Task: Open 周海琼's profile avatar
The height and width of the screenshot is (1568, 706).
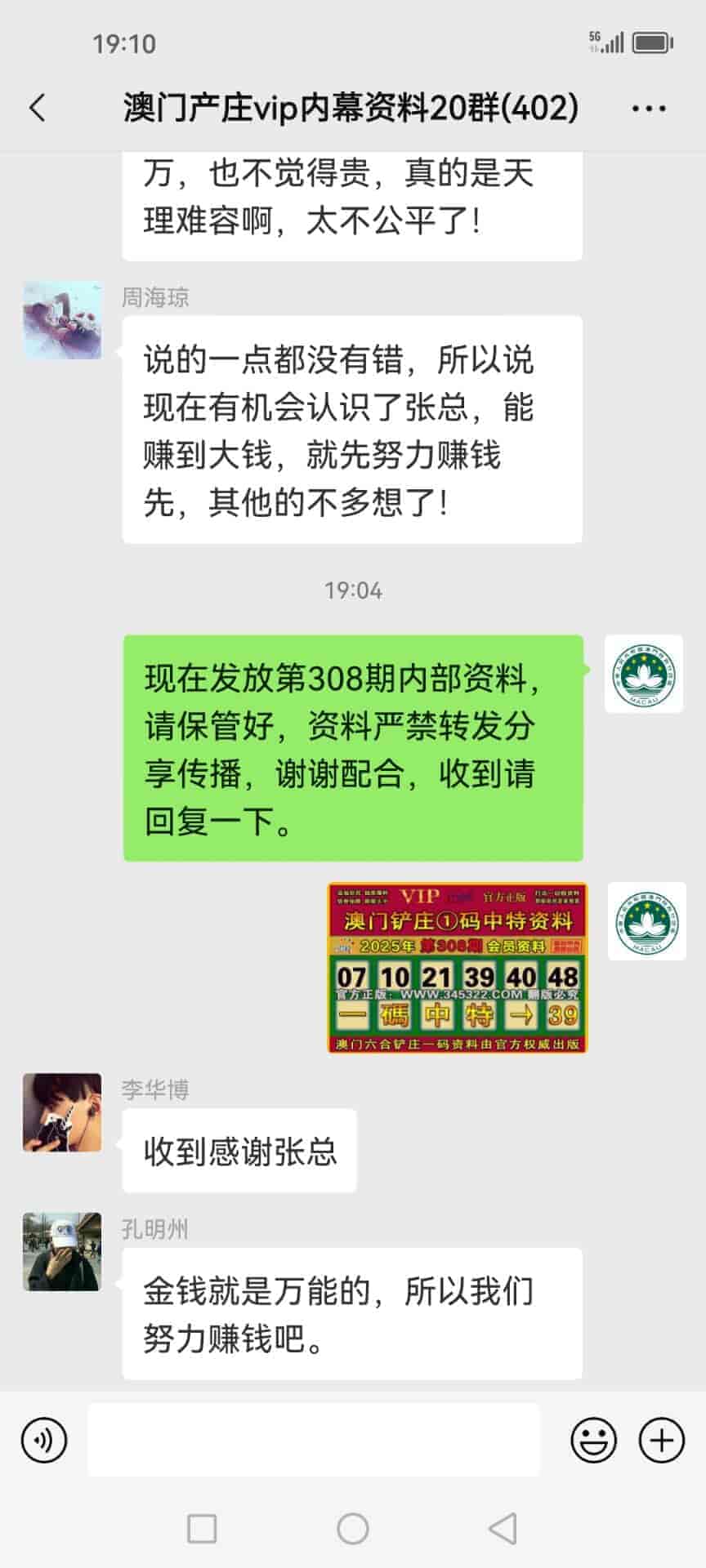Action: coord(62,321)
